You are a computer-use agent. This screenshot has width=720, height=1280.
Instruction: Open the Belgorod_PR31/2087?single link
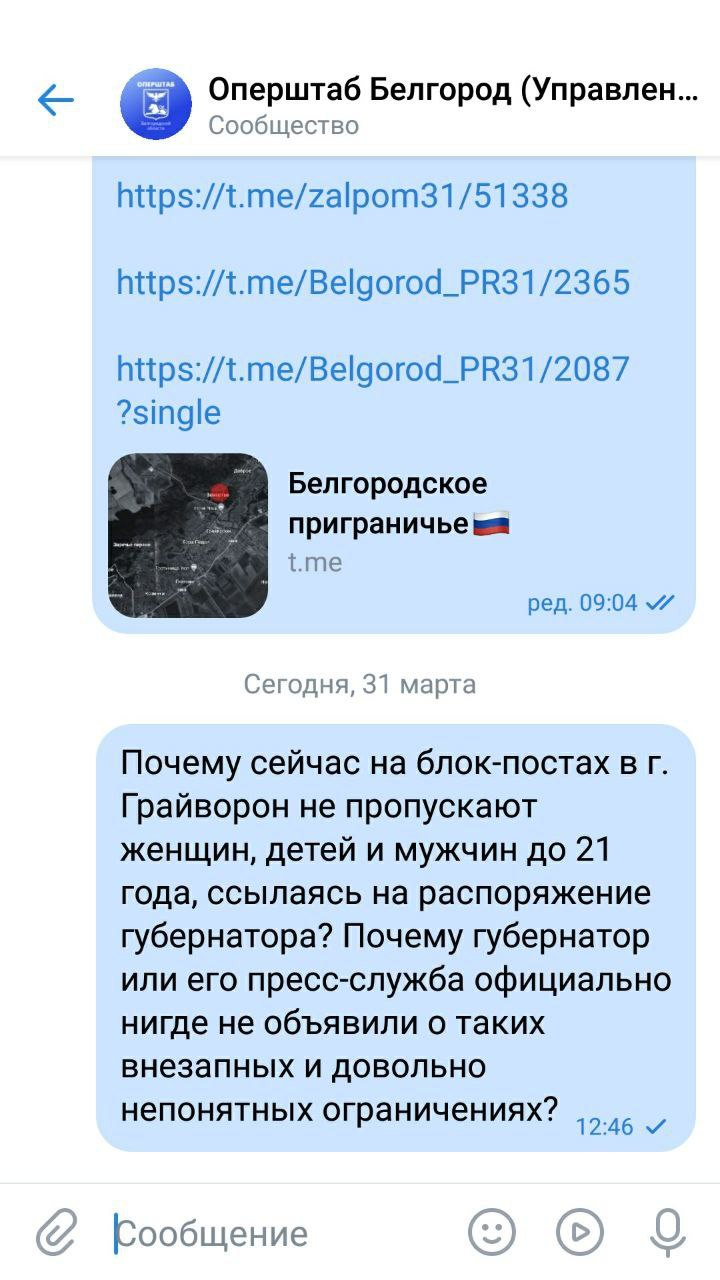pyautogui.click(x=373, y=390)
